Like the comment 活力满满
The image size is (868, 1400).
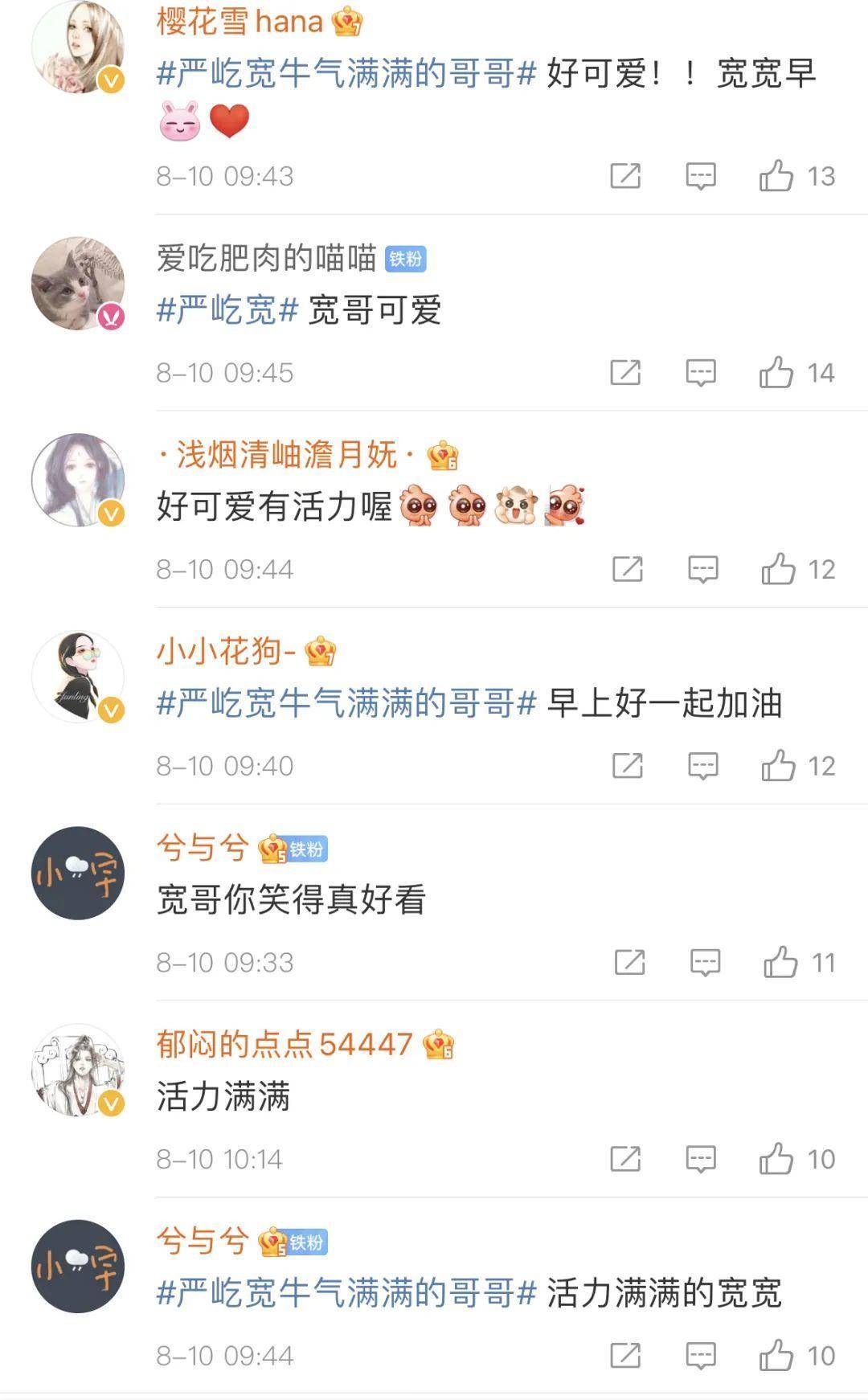(x=777, y=1156)
